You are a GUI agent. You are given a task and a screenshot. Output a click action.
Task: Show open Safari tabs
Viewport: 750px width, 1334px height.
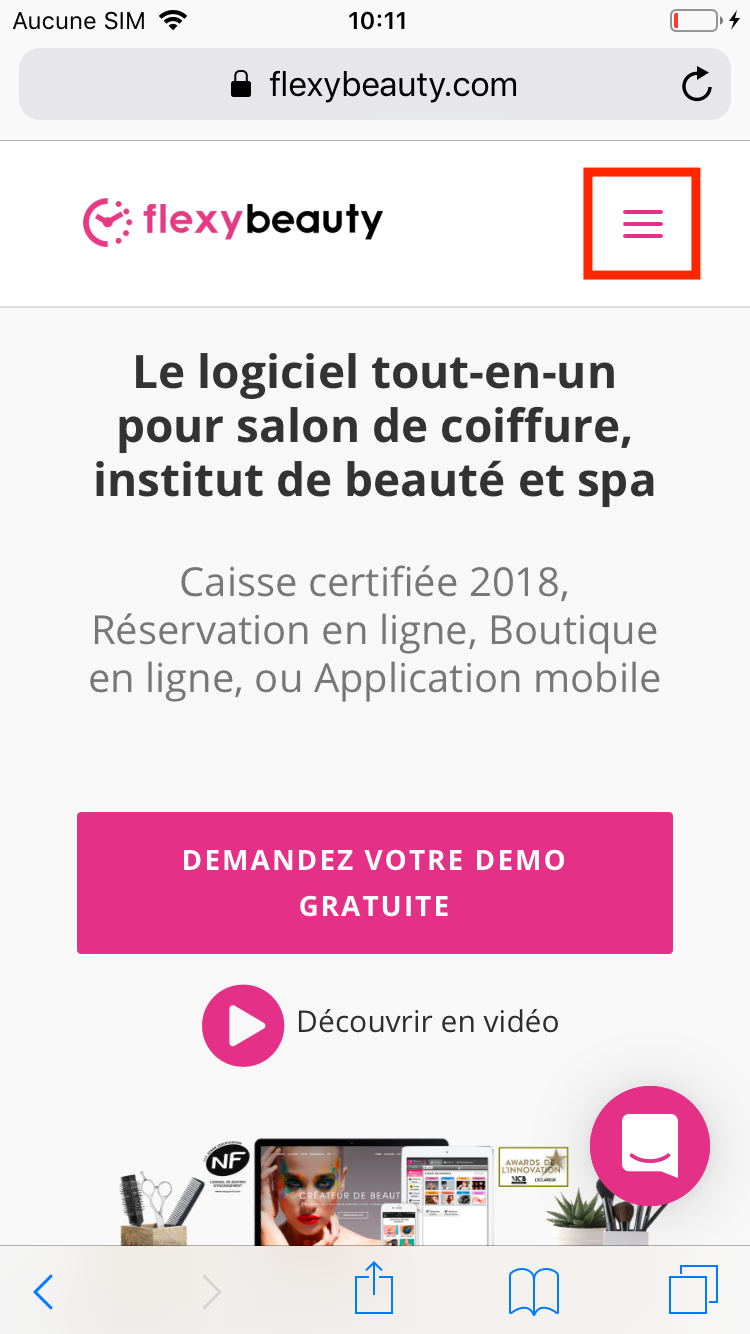pos(693,1291)
